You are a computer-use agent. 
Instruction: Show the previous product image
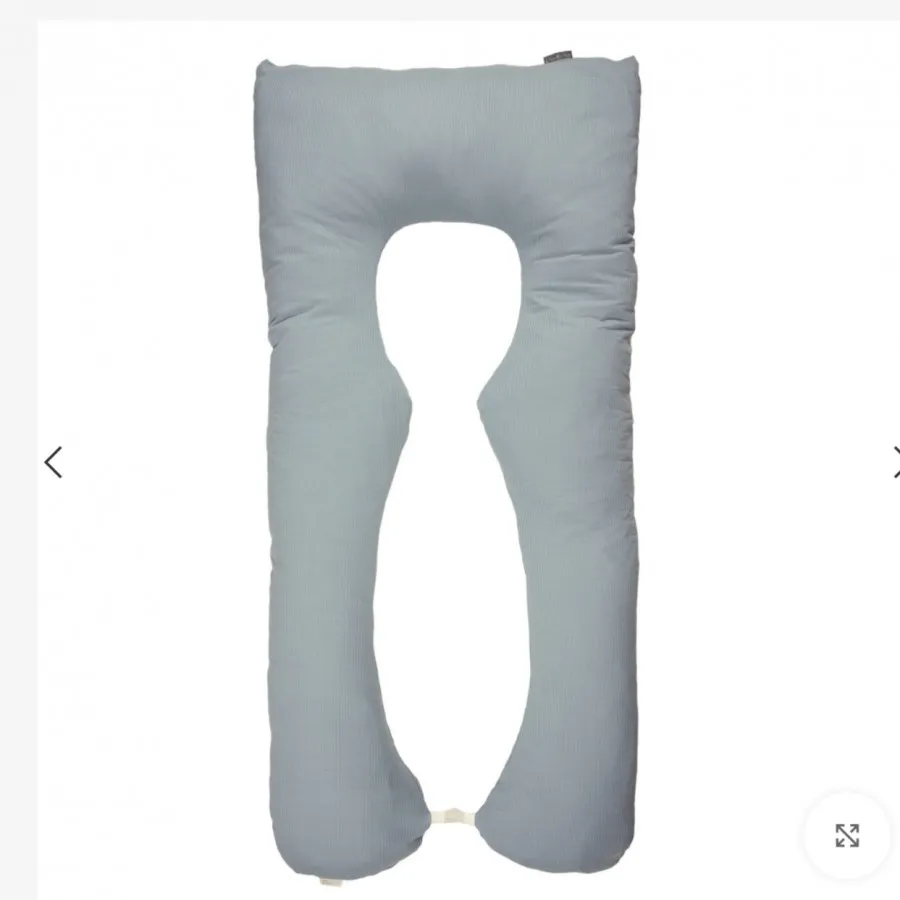tap(53, 462)
